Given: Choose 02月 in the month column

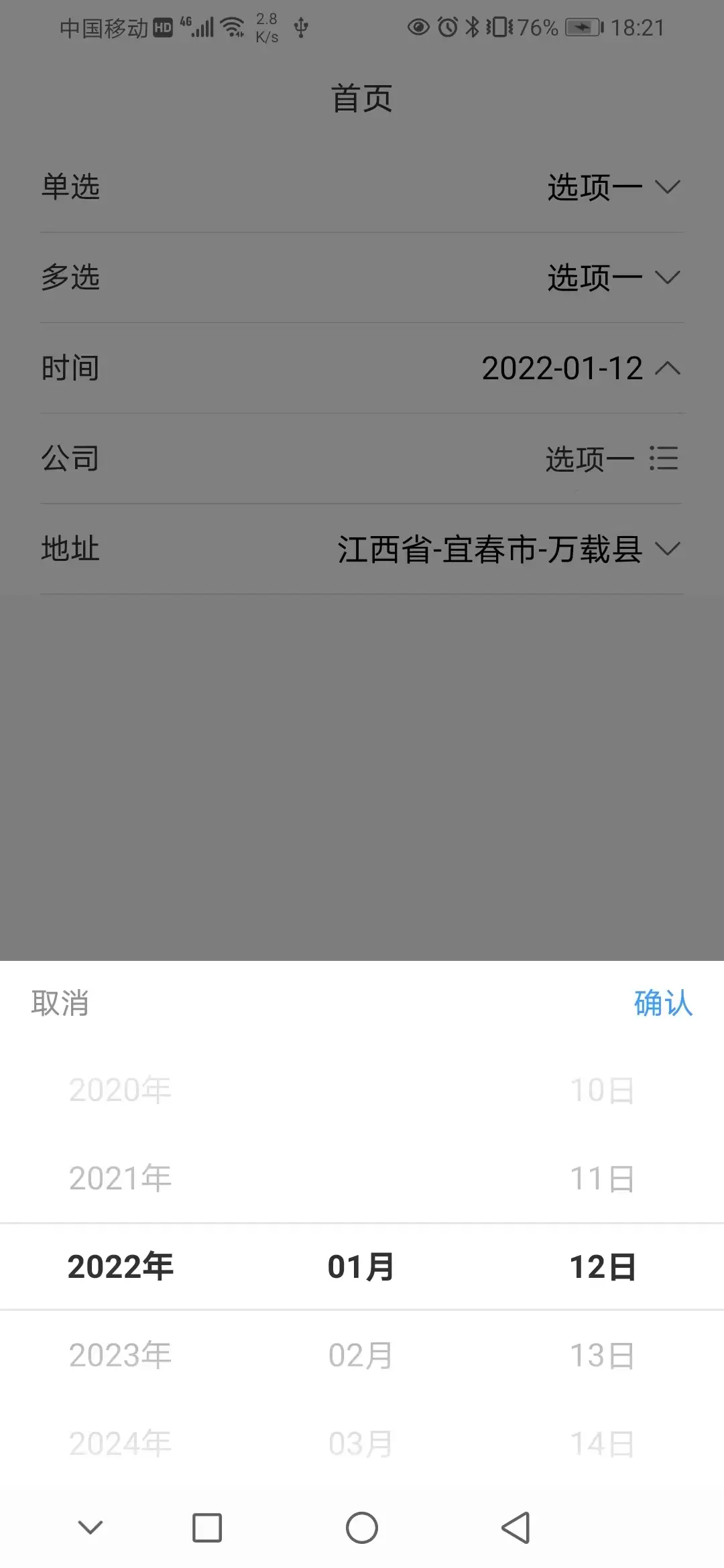Looking at the screenshot, I should click(361, 1355).
